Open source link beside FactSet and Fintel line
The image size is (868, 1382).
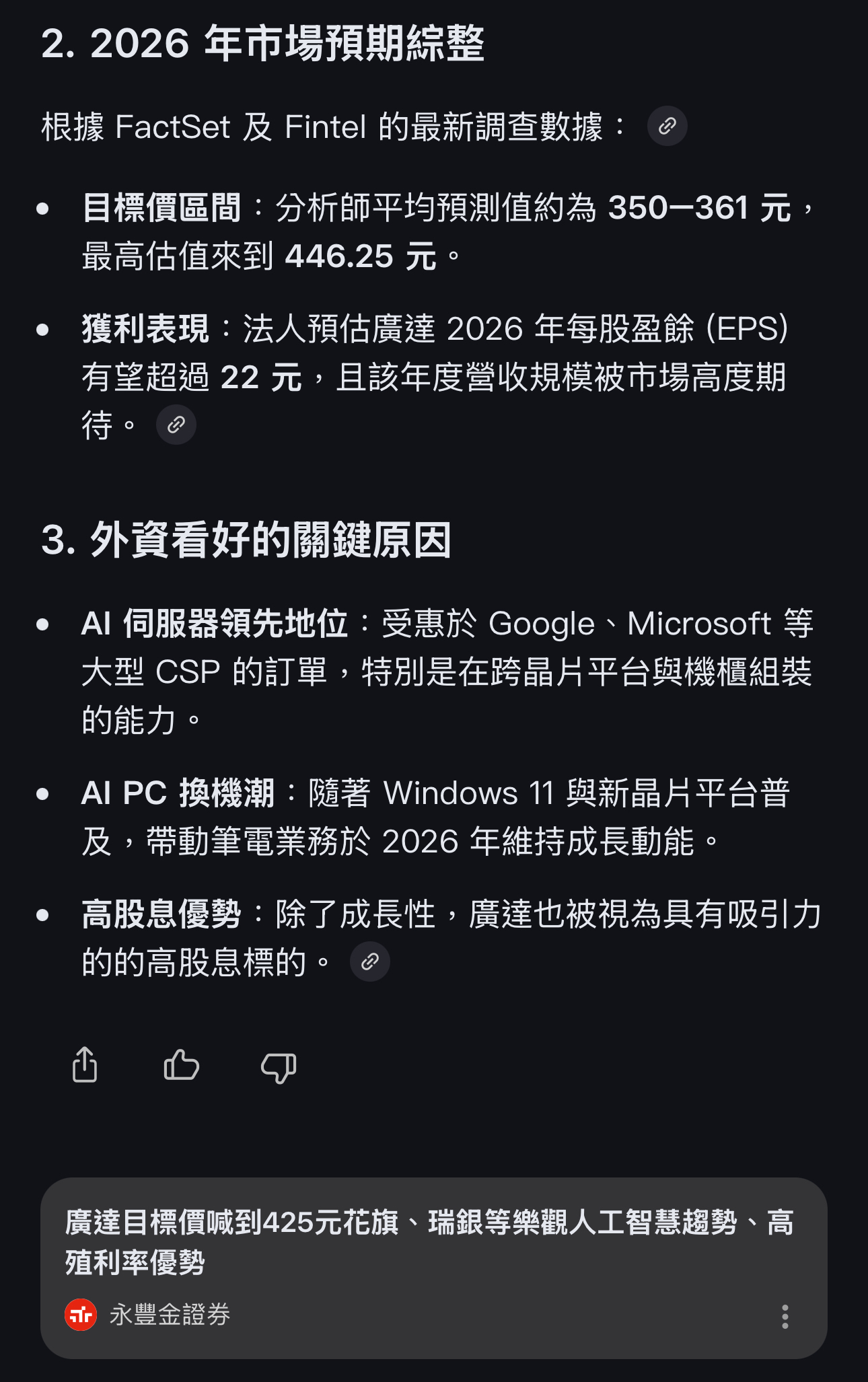click(x=667, y=126)
